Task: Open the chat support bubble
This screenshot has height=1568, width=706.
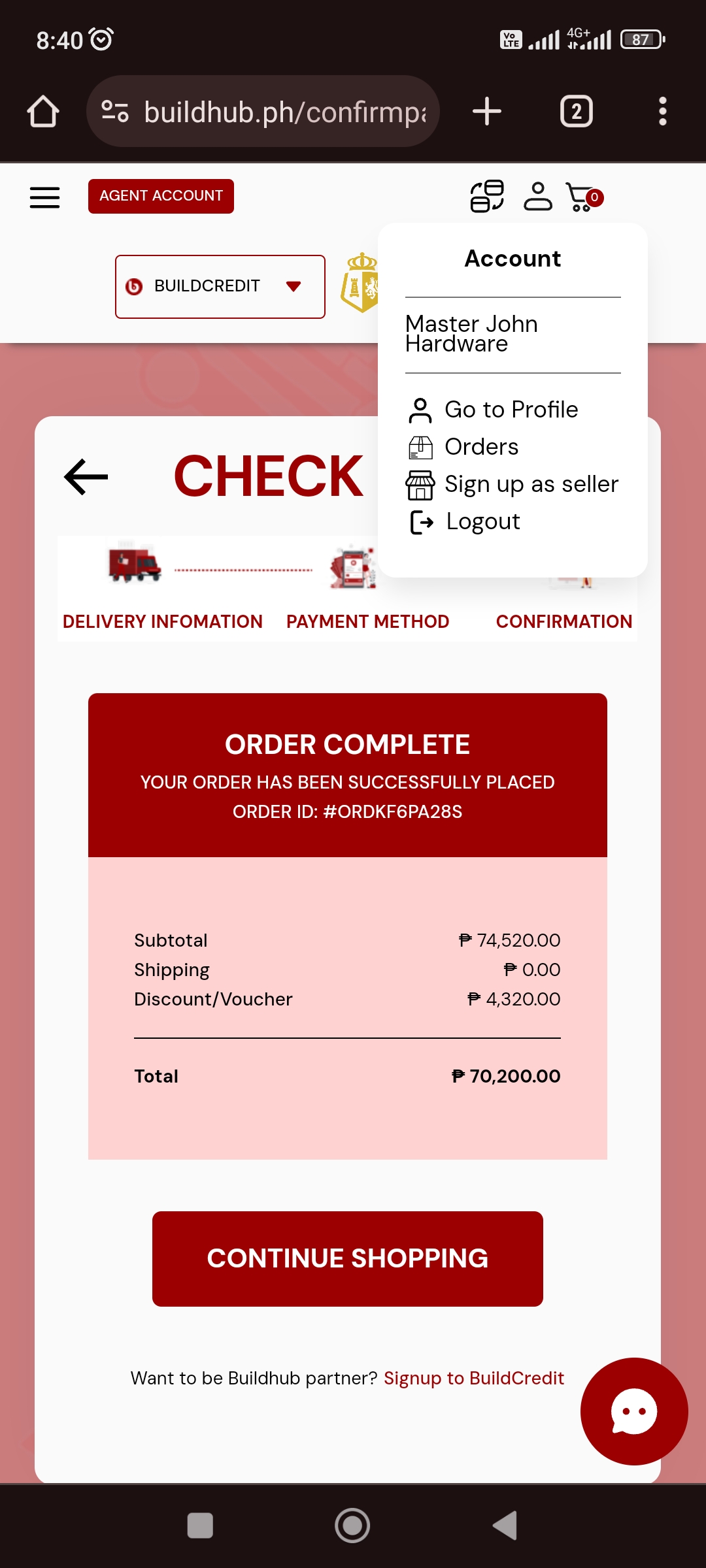Action: [633, 1411]
